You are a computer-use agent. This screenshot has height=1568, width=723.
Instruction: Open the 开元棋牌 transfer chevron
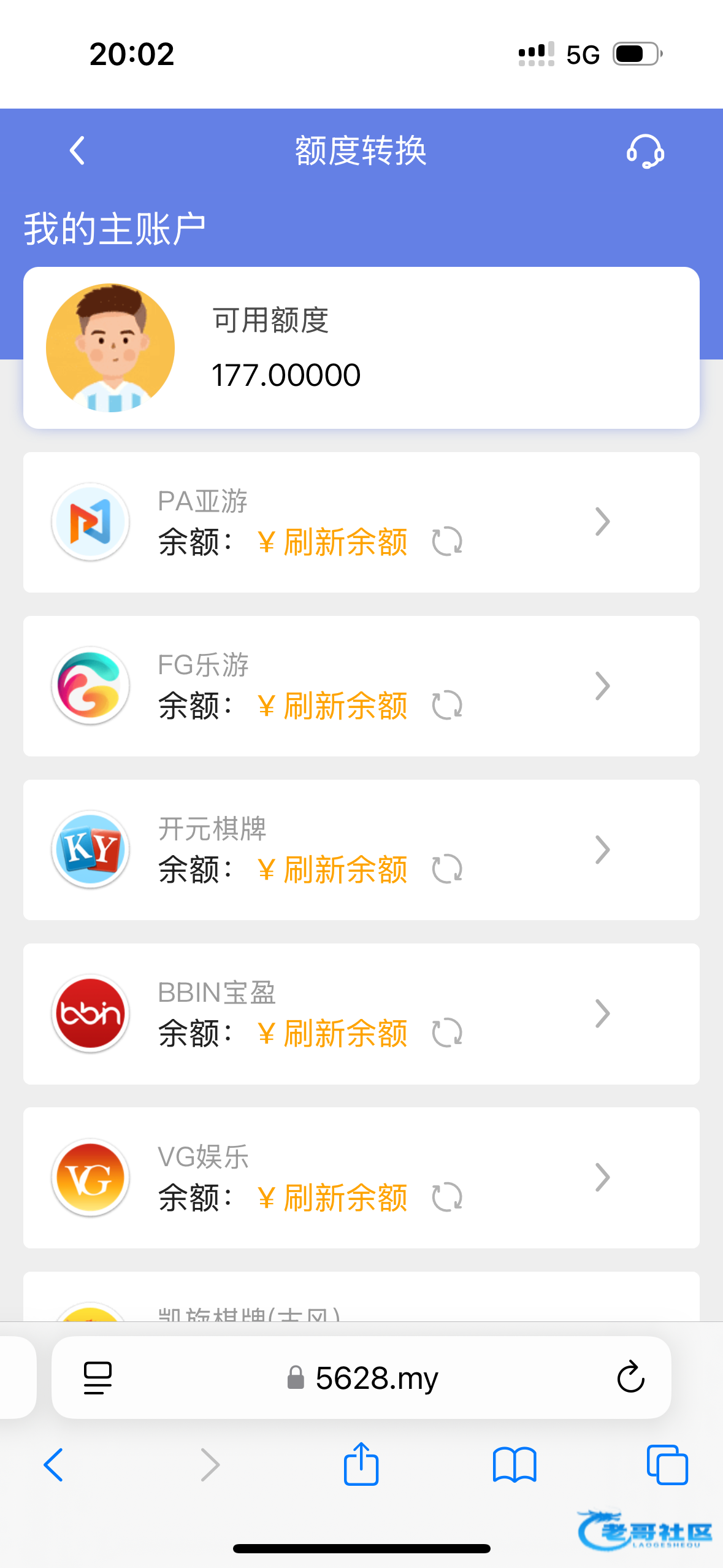[602, 850]
